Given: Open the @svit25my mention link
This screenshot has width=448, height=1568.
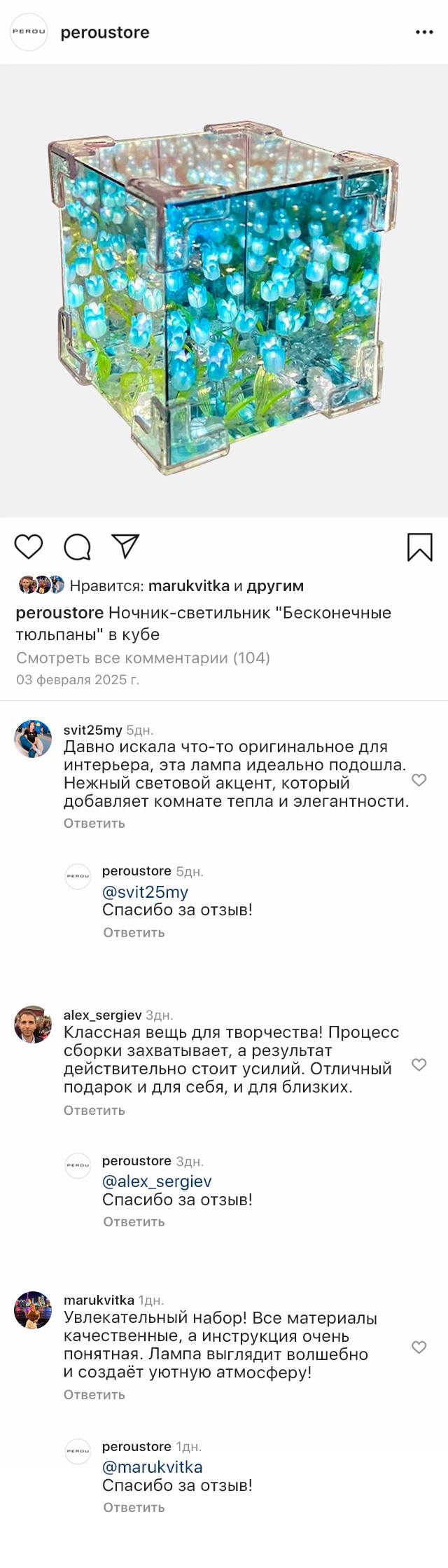Looking at the screenshot, I should 145,891.
